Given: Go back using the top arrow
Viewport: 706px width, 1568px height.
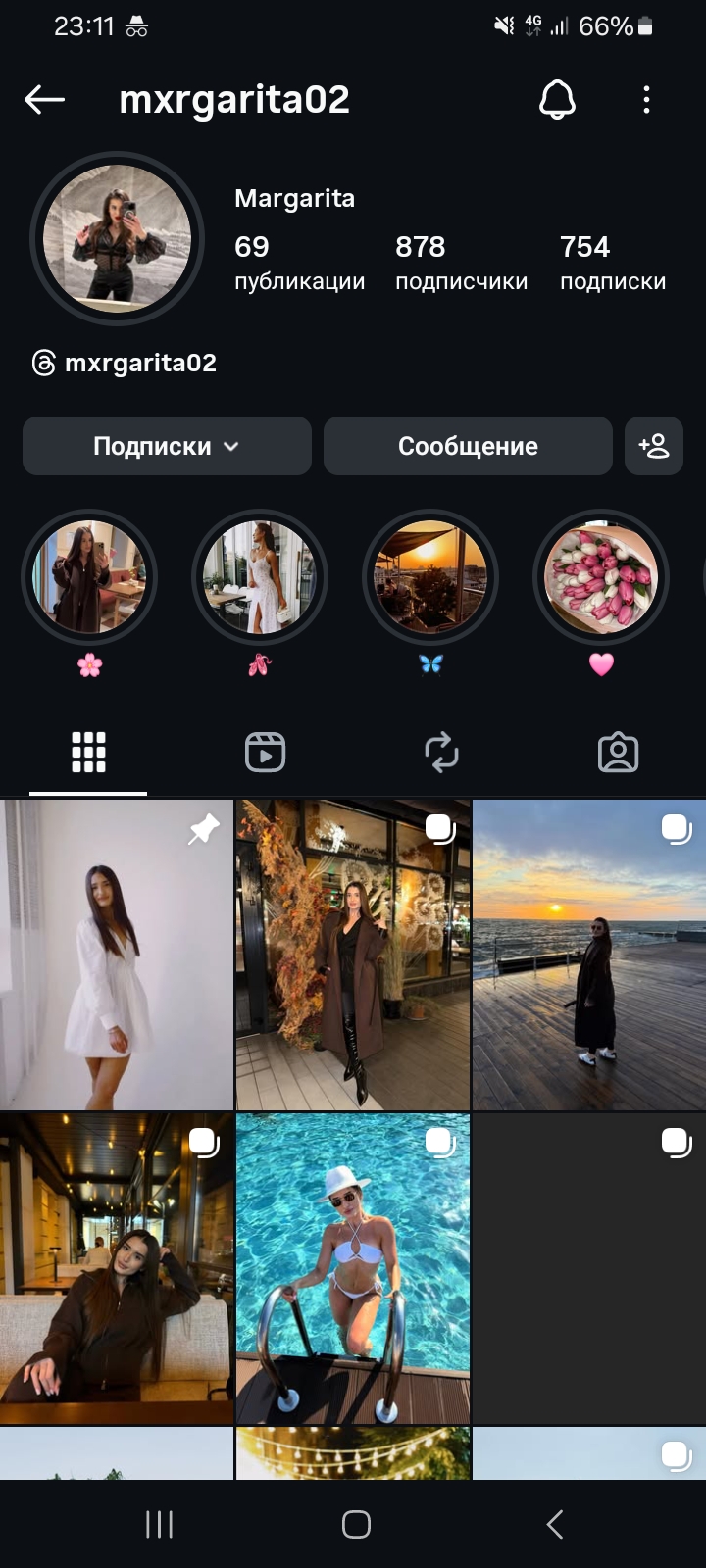Looking at the screenshot, I should (x=44, y=99).
